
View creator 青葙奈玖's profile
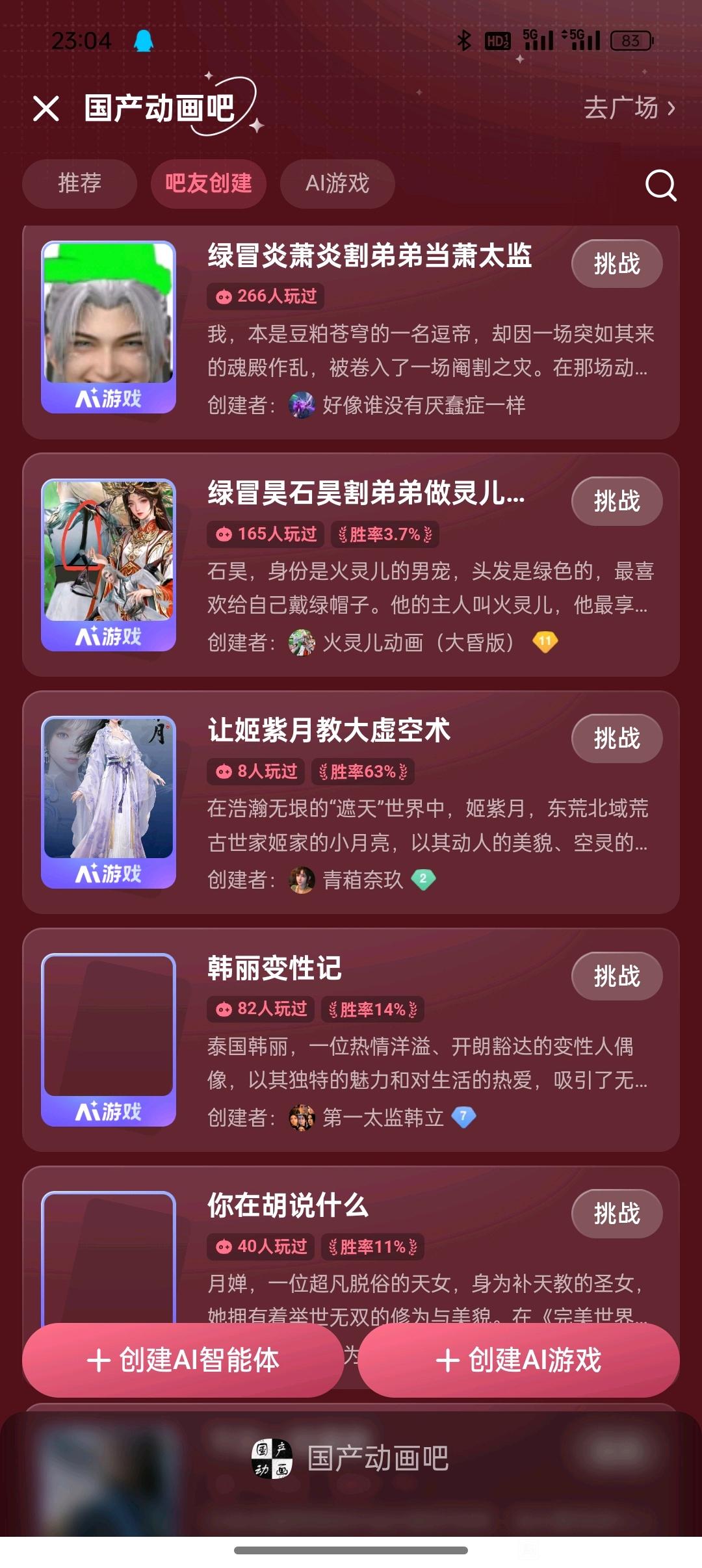(362, 880)
